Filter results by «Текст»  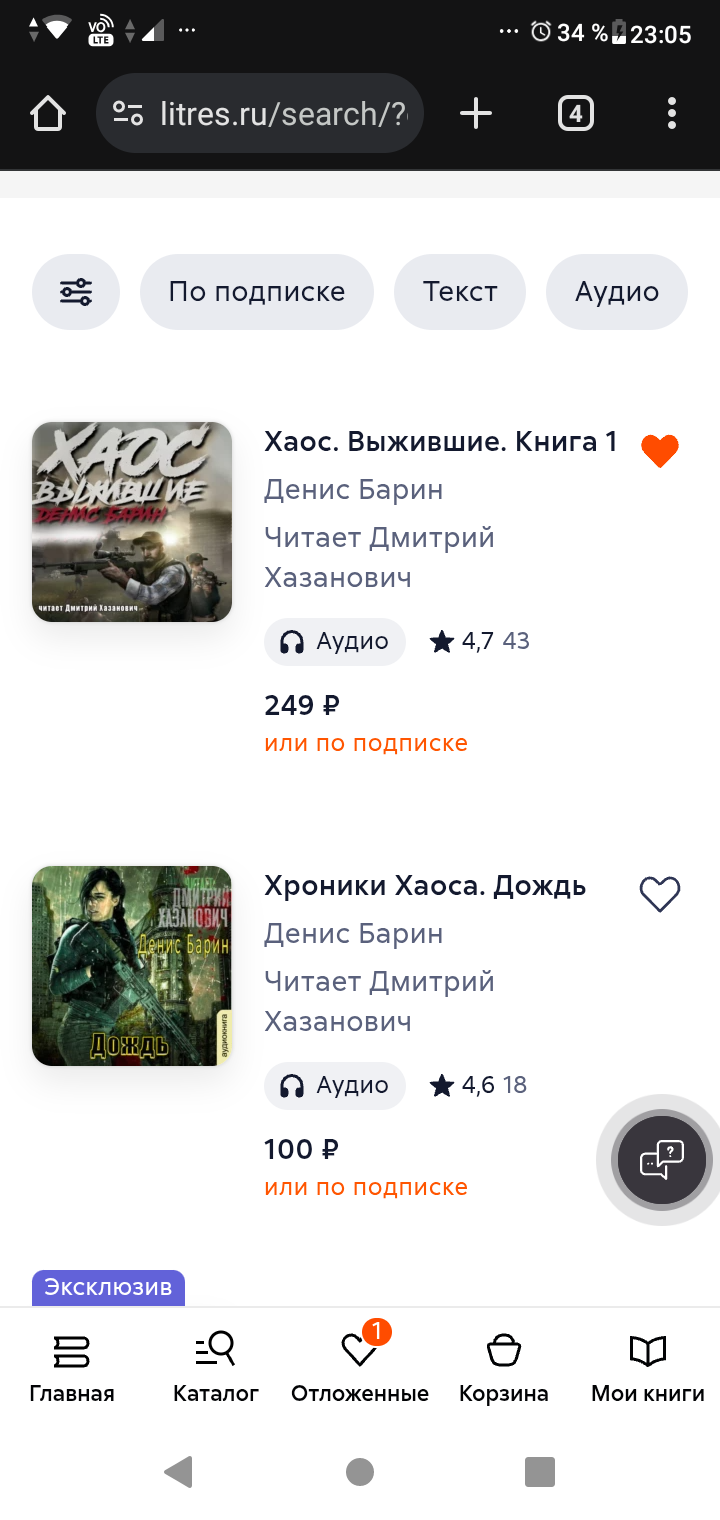pyautogui.click(x=460, y=292)
